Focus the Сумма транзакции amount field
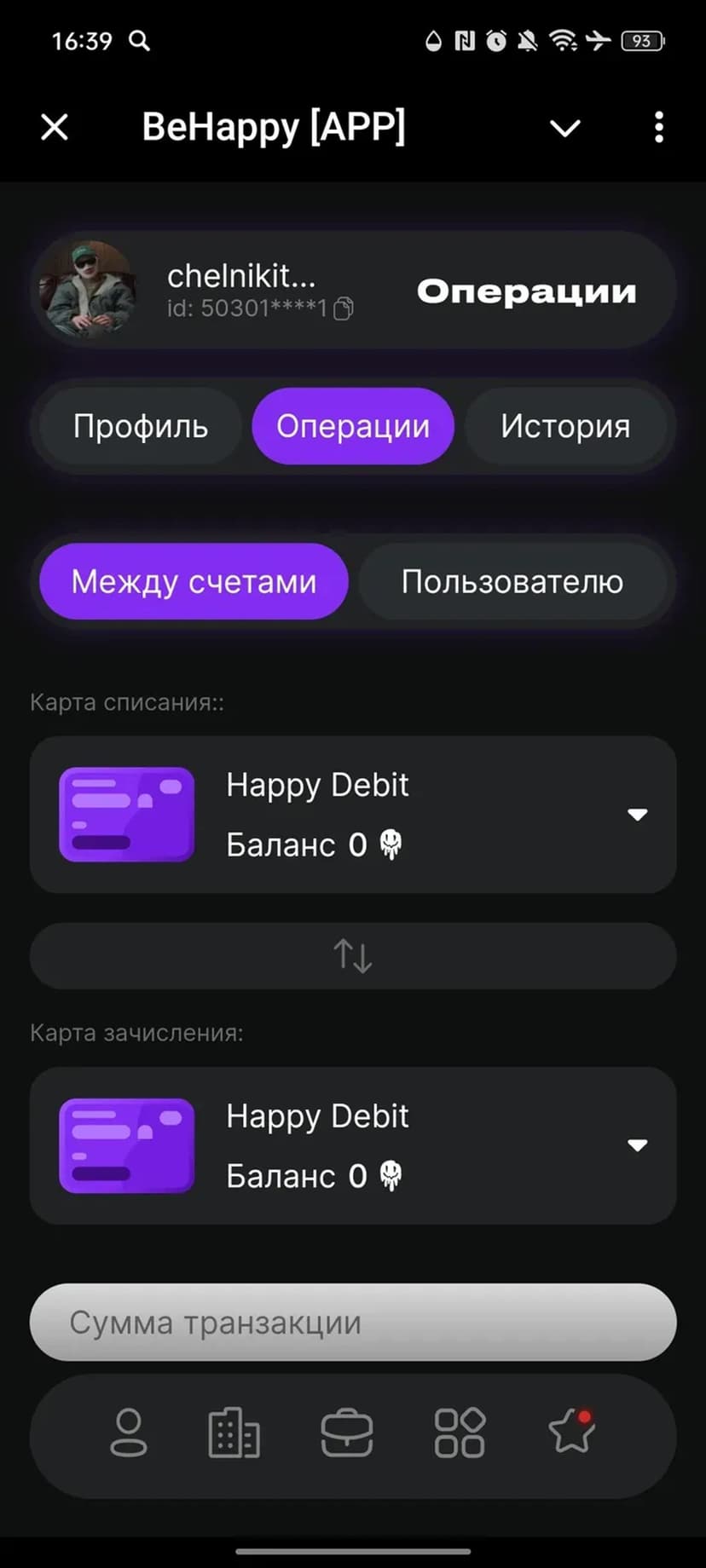This screenshot has height=1568, width=706. [x=353, y=1323]
